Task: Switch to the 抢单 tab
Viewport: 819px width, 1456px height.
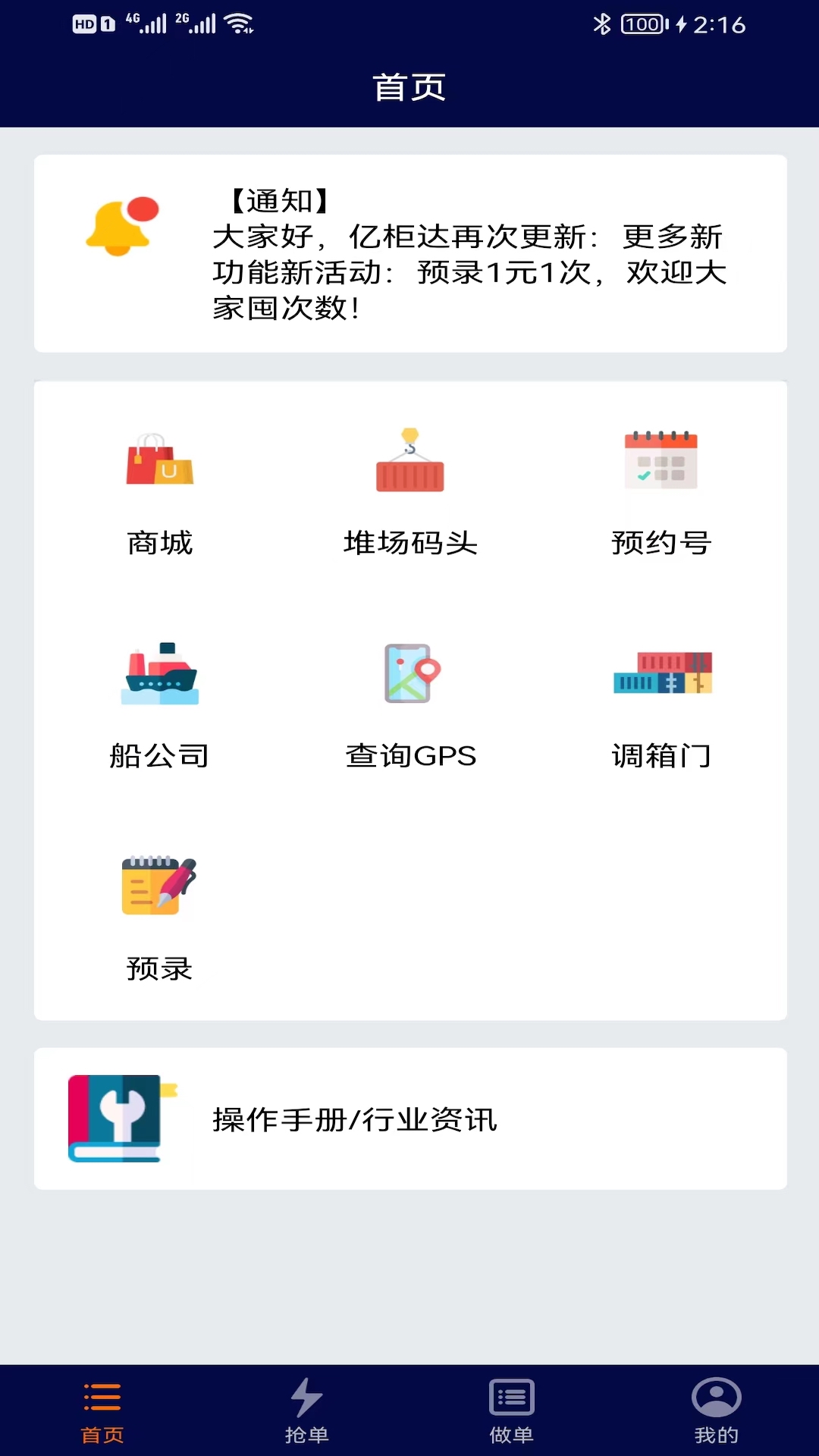Action: point(307,1410)
